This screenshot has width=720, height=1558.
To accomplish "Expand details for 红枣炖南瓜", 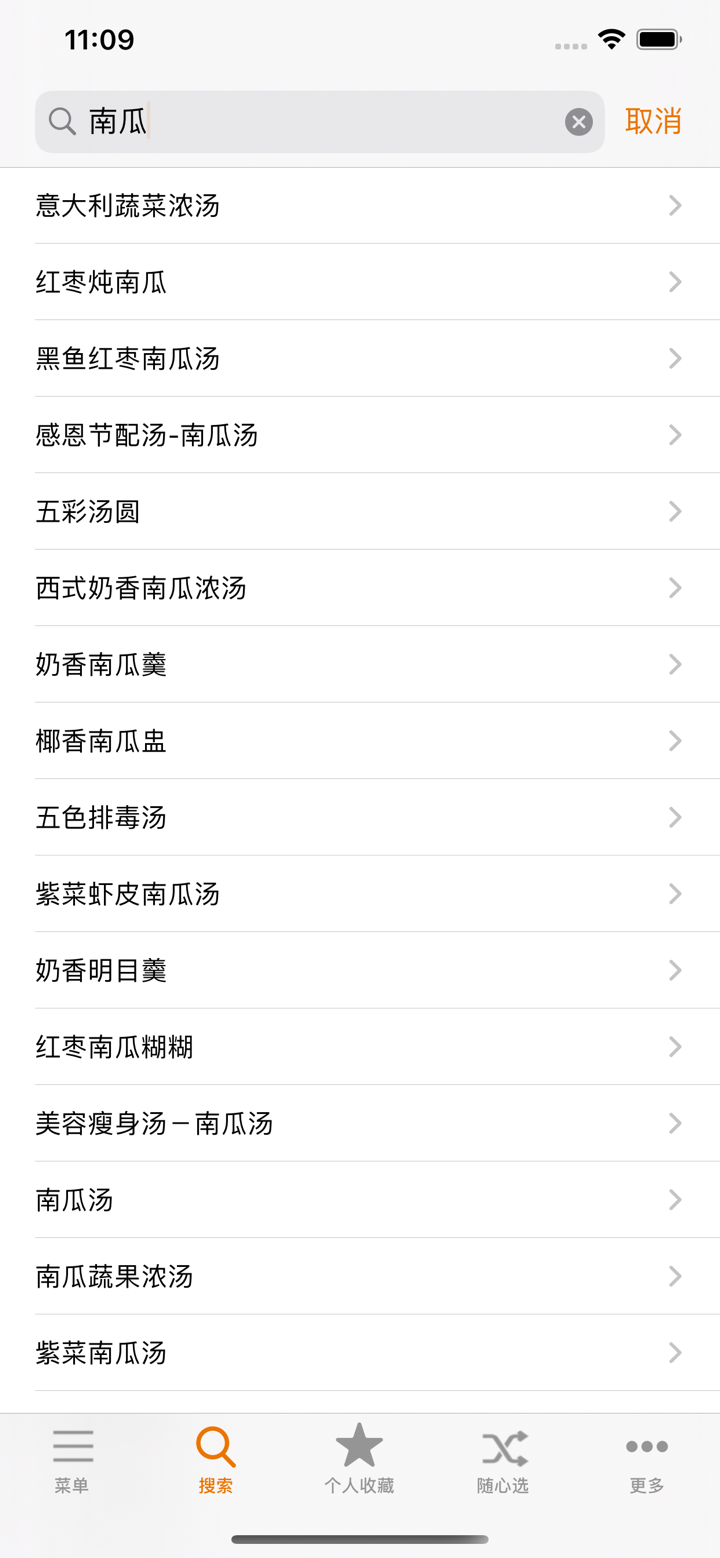I will (676, 281).
